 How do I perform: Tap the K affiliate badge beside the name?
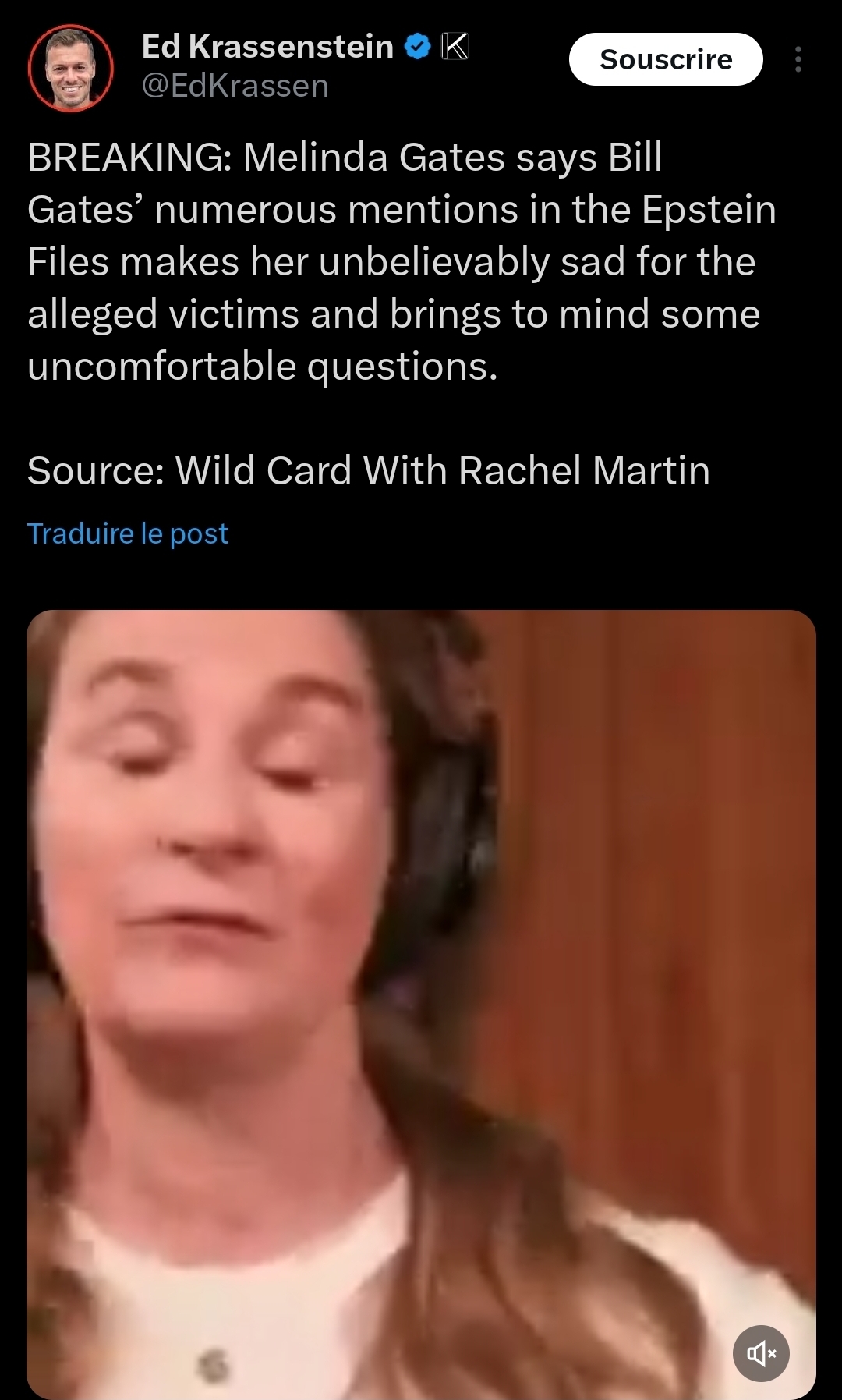click(455, 47)
